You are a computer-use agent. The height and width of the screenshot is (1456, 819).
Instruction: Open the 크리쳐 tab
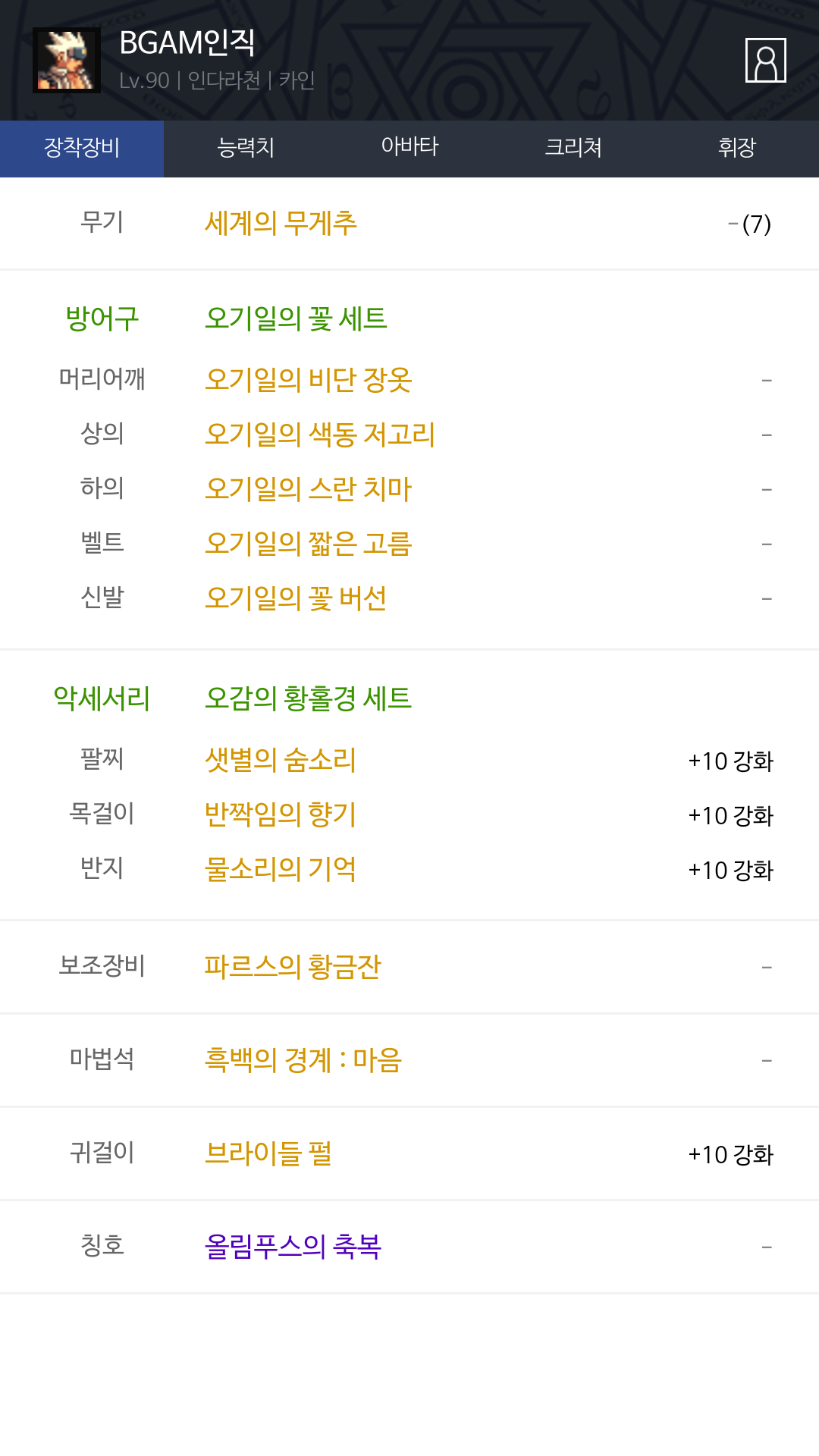click(x=573, y=147)
